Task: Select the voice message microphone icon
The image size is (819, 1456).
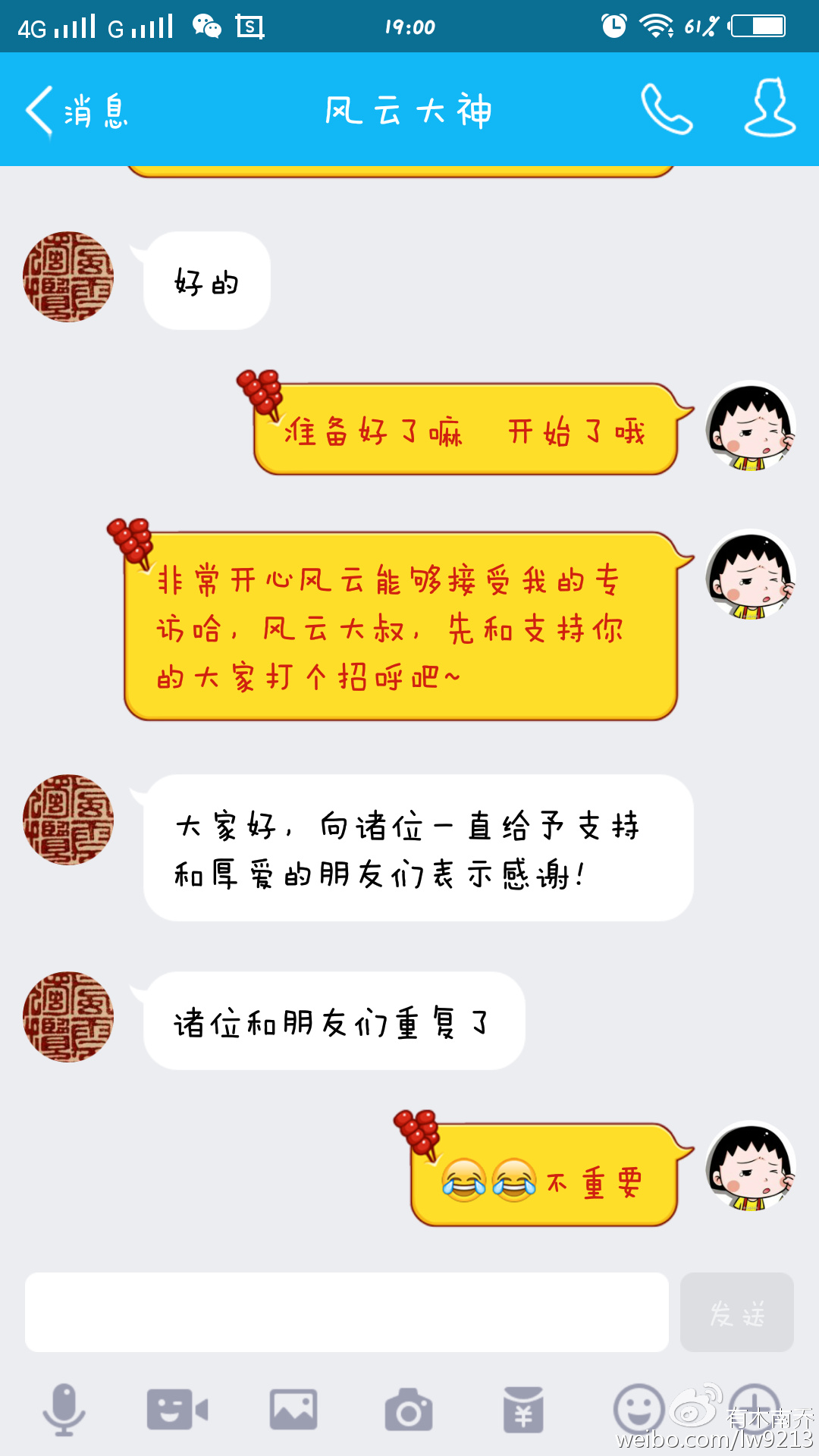Action: tap(64, 1407)
